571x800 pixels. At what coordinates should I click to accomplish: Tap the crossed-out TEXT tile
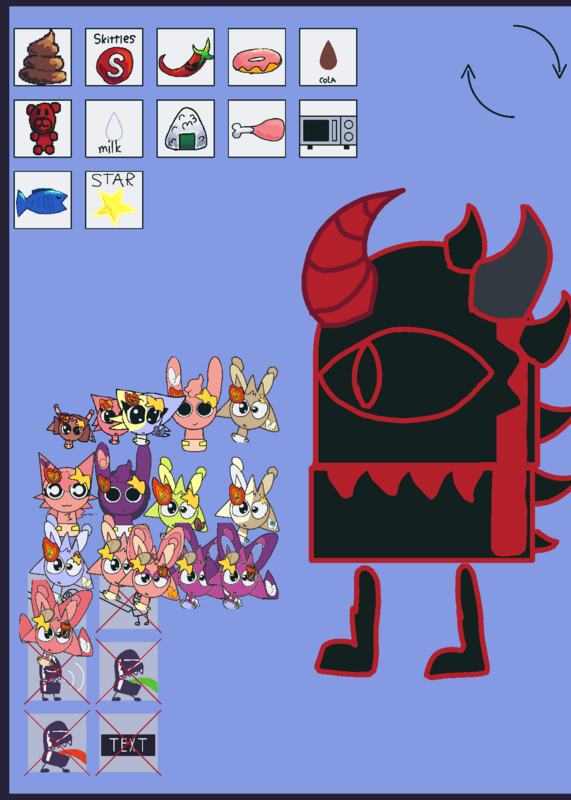pyautogui.click(x=128, y=743)
